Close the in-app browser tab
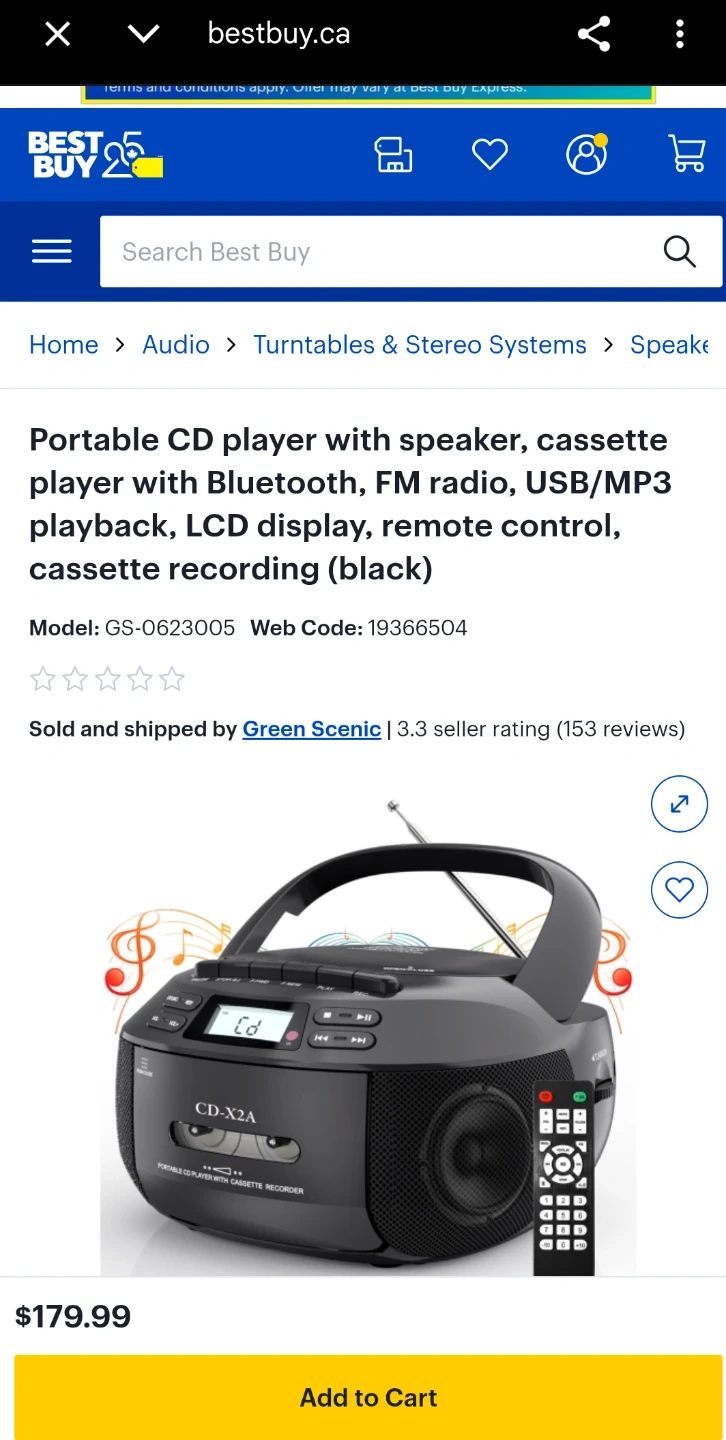The image size is (726, 1440). pos(58,35)
